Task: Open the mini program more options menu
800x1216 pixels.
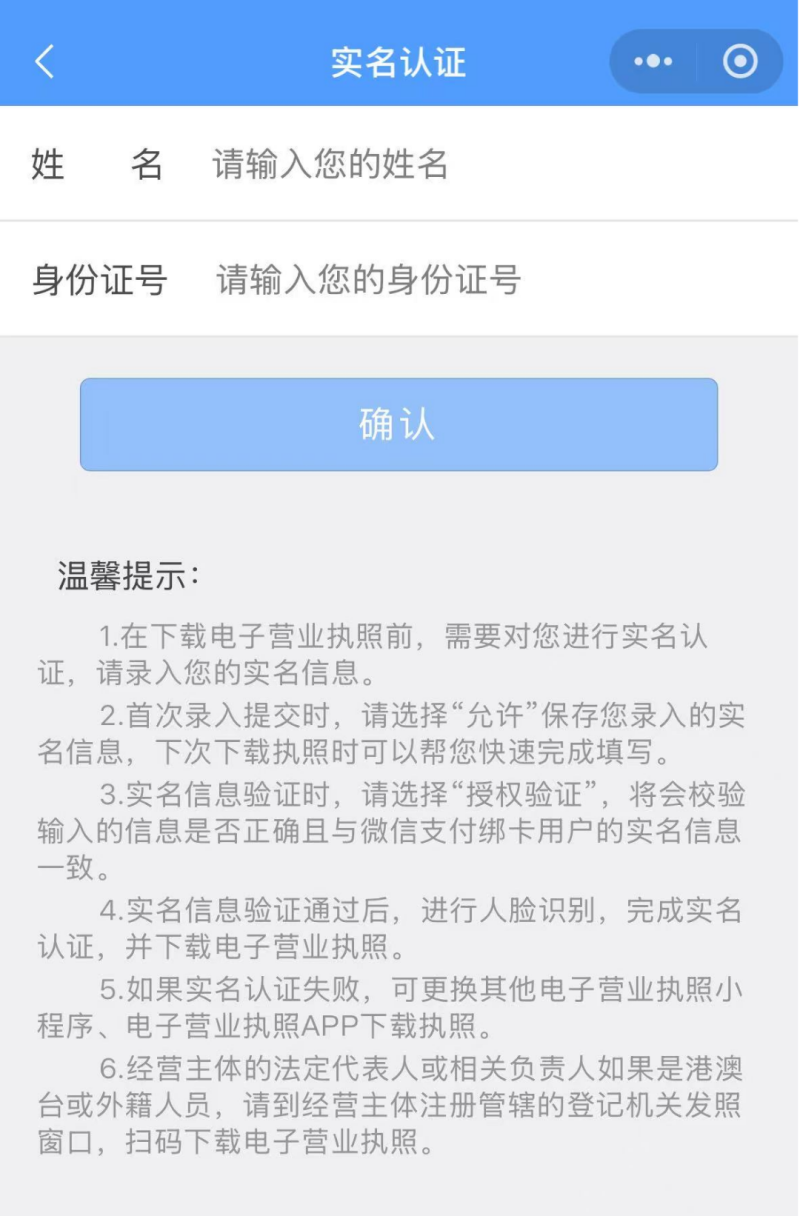Action: point(653,62)
